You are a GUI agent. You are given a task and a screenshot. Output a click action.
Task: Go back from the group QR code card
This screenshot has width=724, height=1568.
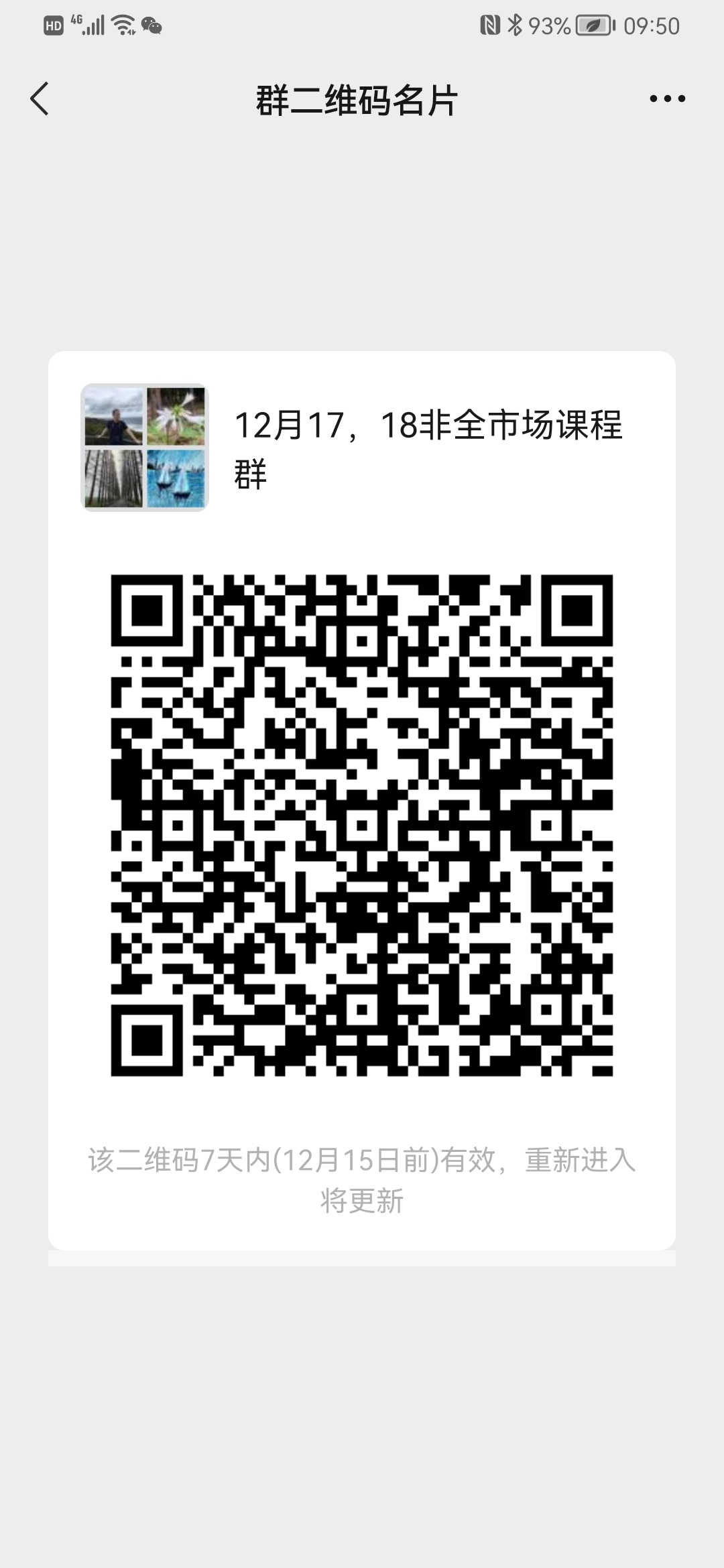40,99
